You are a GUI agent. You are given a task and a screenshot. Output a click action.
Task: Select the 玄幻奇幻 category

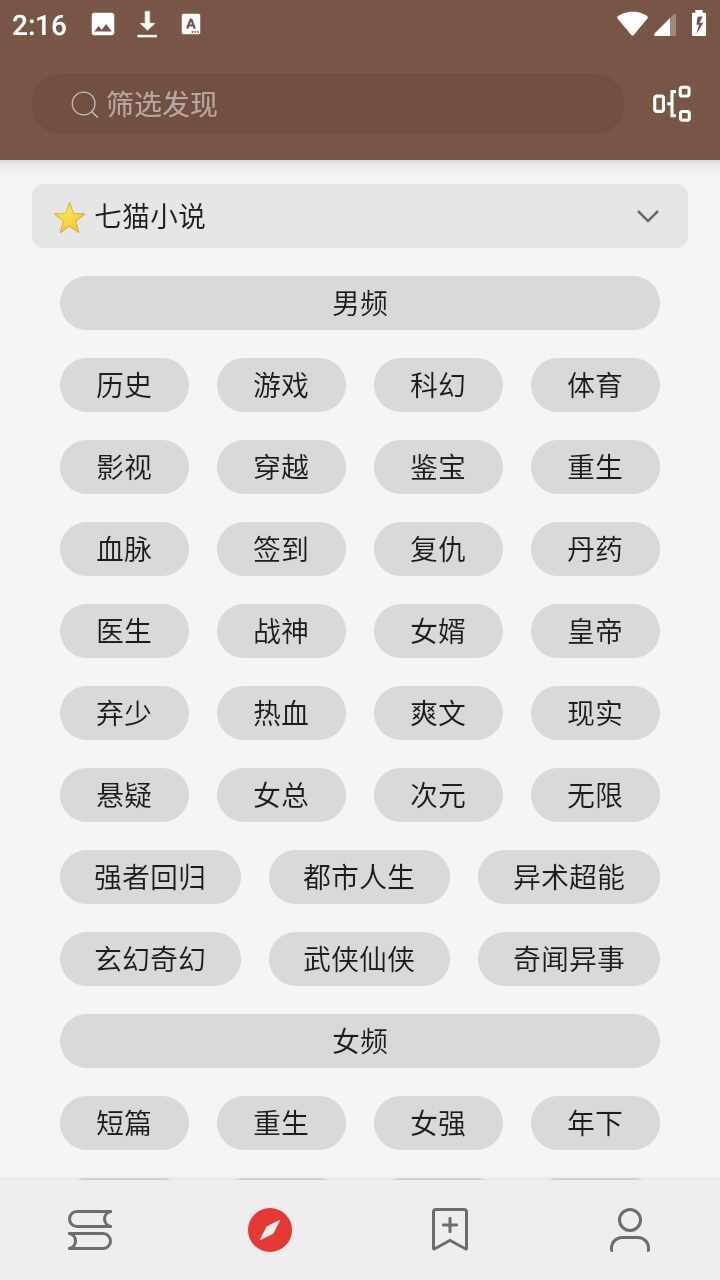(150, 959)
